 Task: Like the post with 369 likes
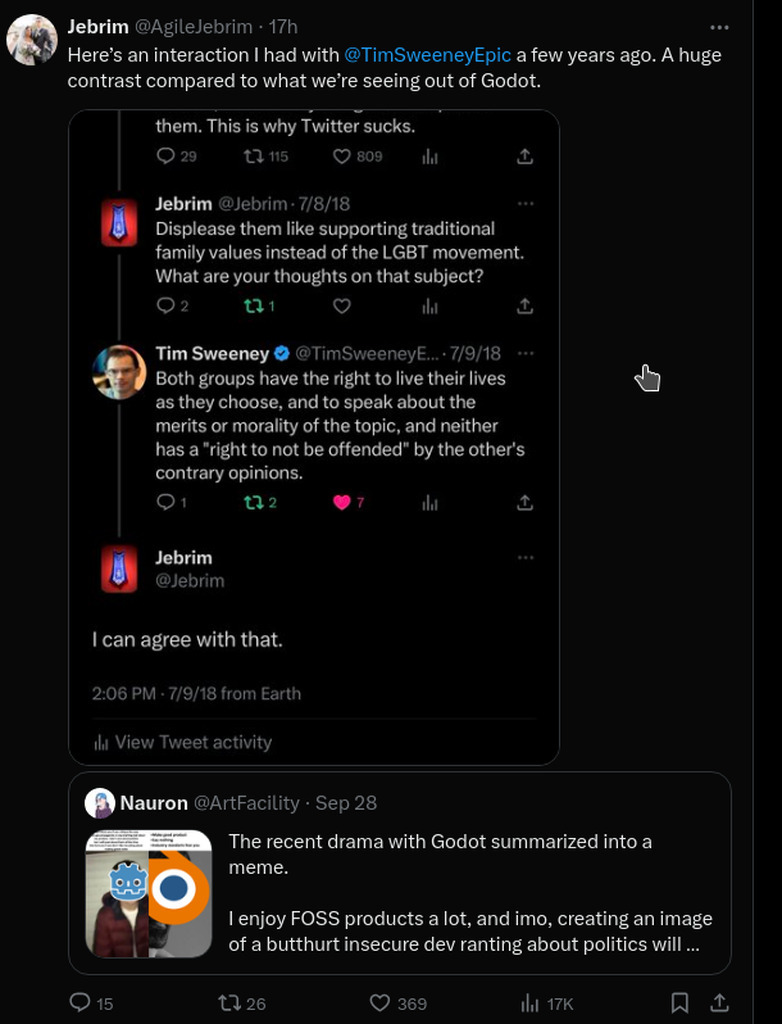(380, 1003)
